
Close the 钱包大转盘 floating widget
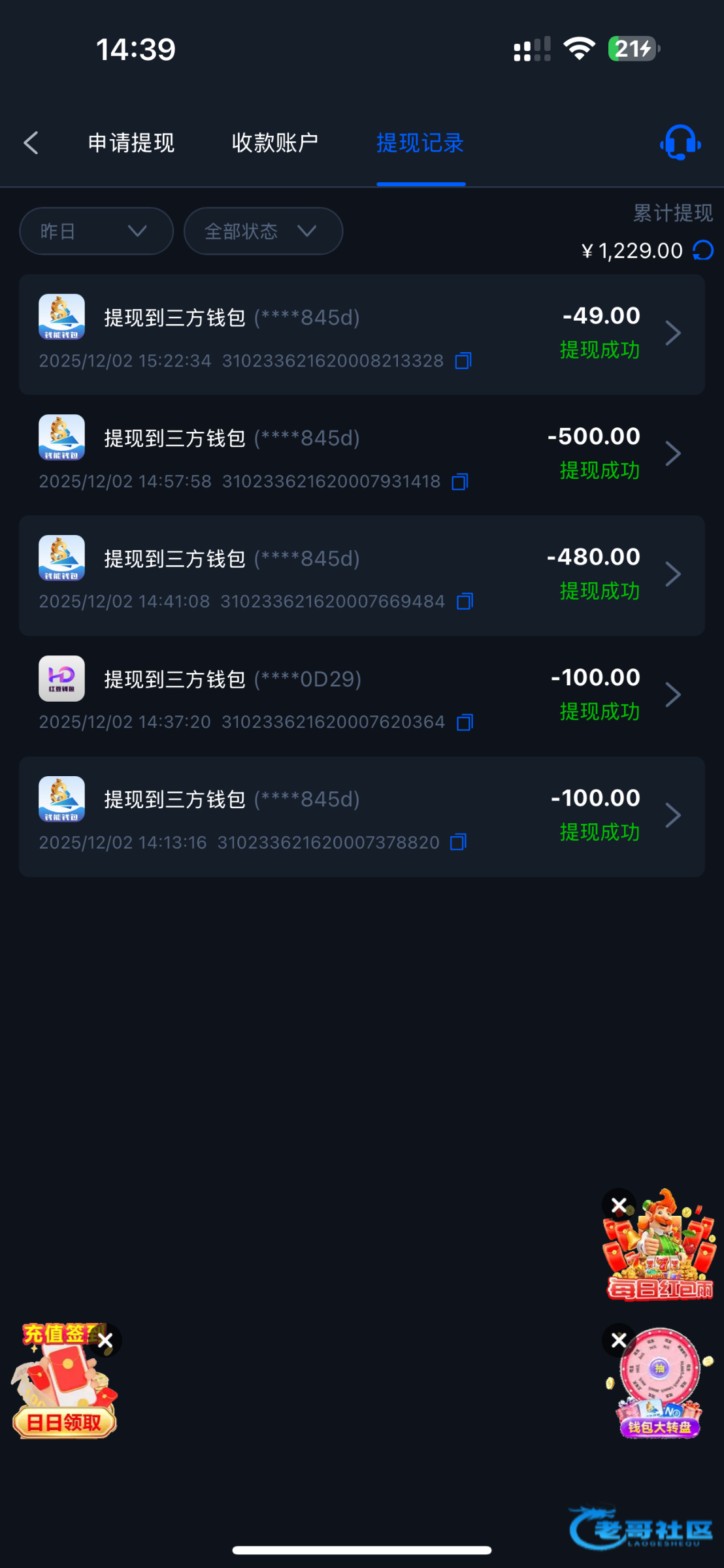click(x=618, y=1341)
